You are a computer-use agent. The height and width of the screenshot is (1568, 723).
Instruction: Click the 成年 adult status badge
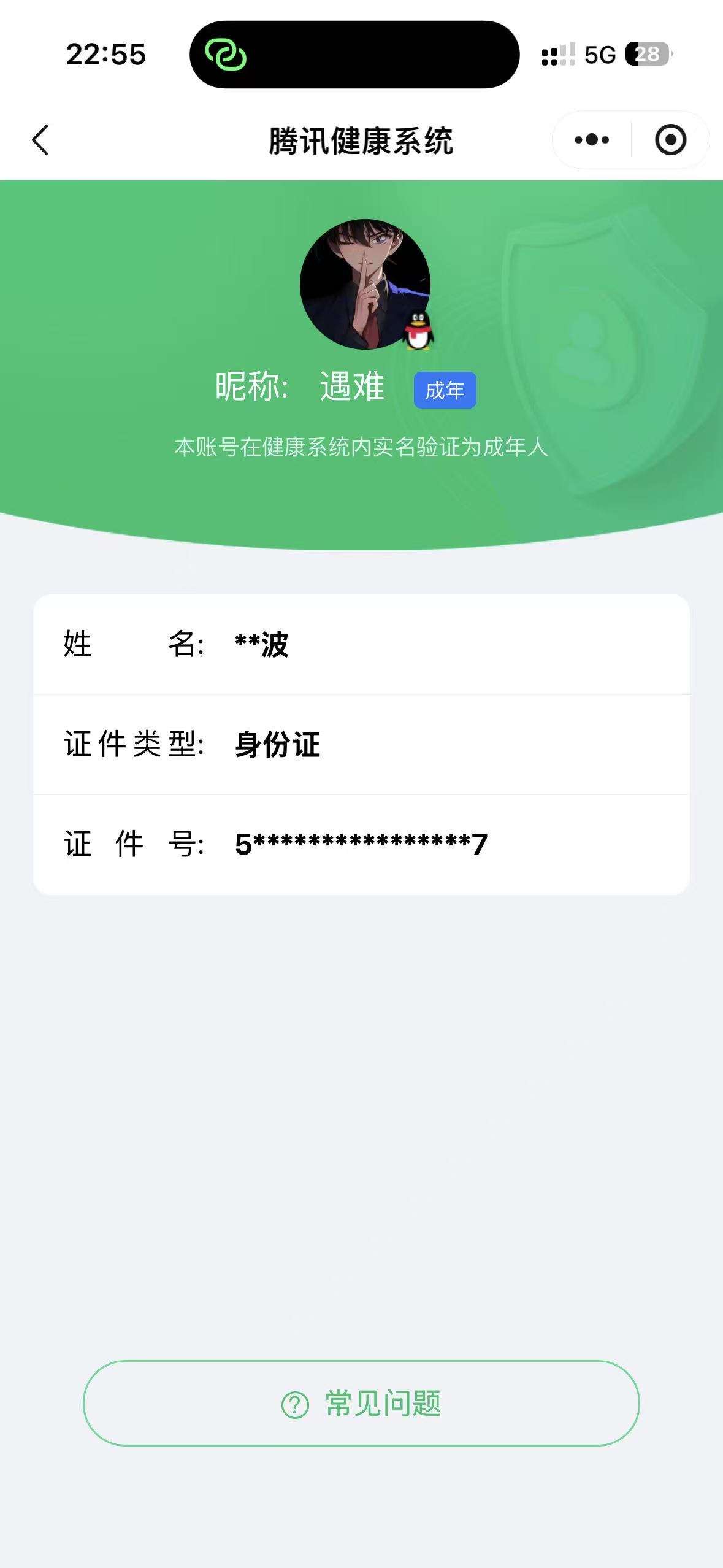(x=446, y=388)
